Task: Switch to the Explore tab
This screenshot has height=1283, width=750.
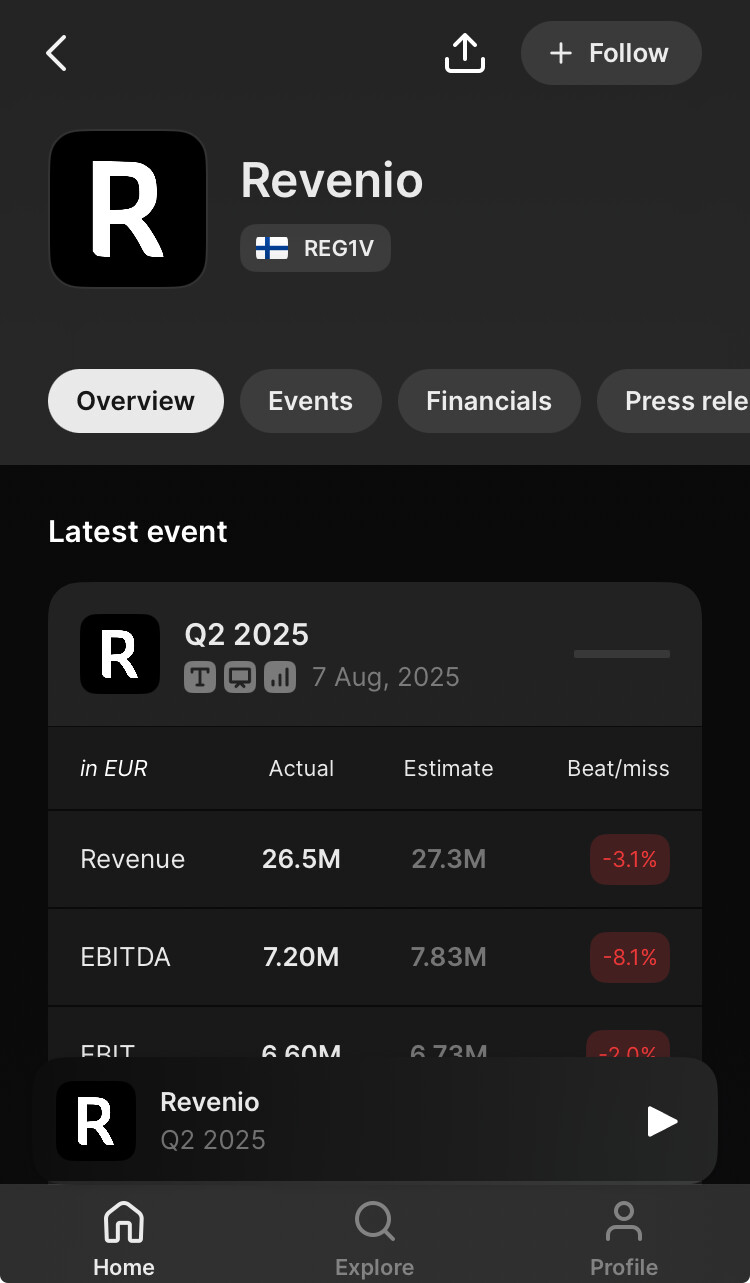Action: (374, 1238)
